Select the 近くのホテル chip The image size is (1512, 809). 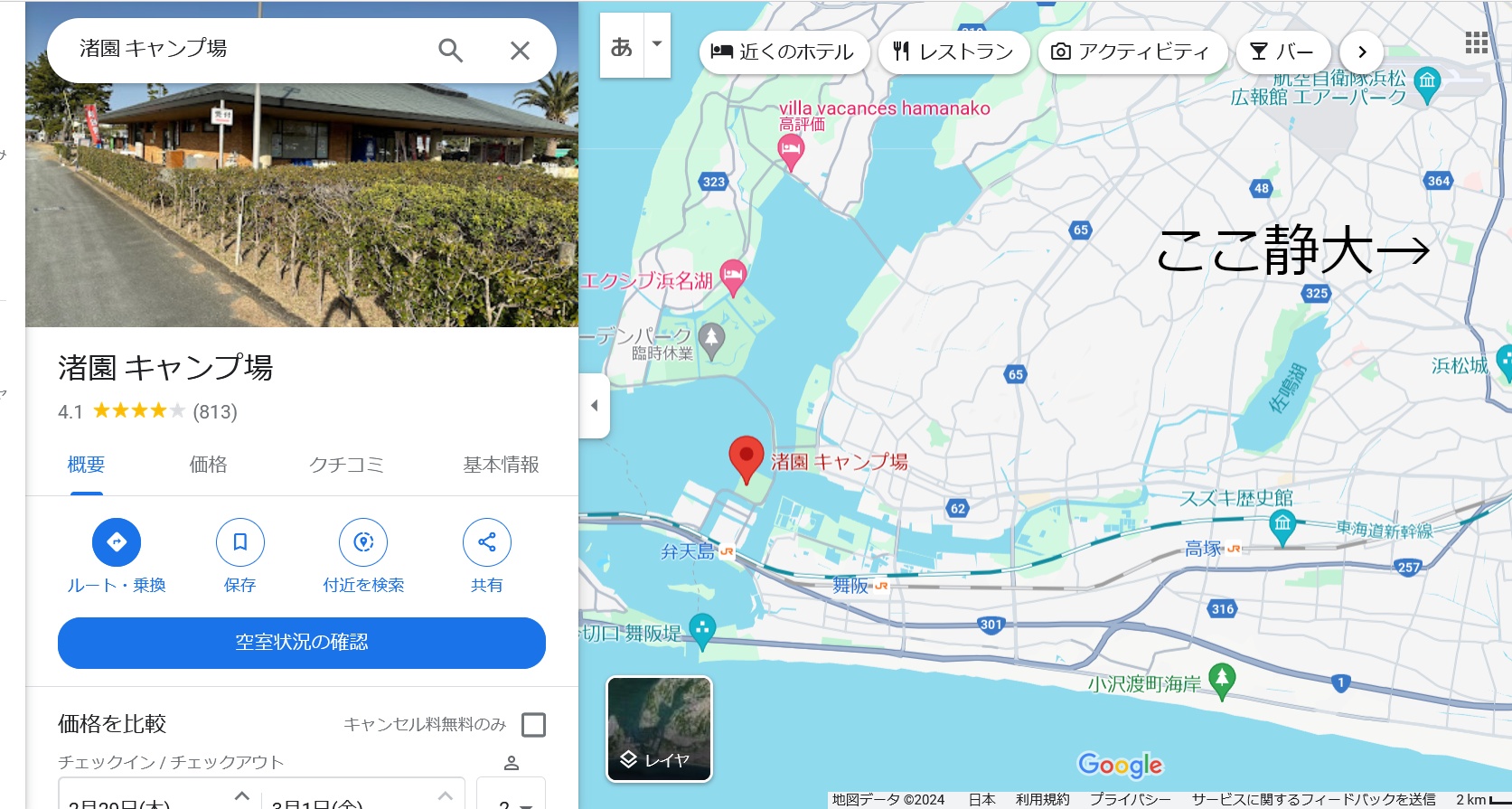pos(783,52)
